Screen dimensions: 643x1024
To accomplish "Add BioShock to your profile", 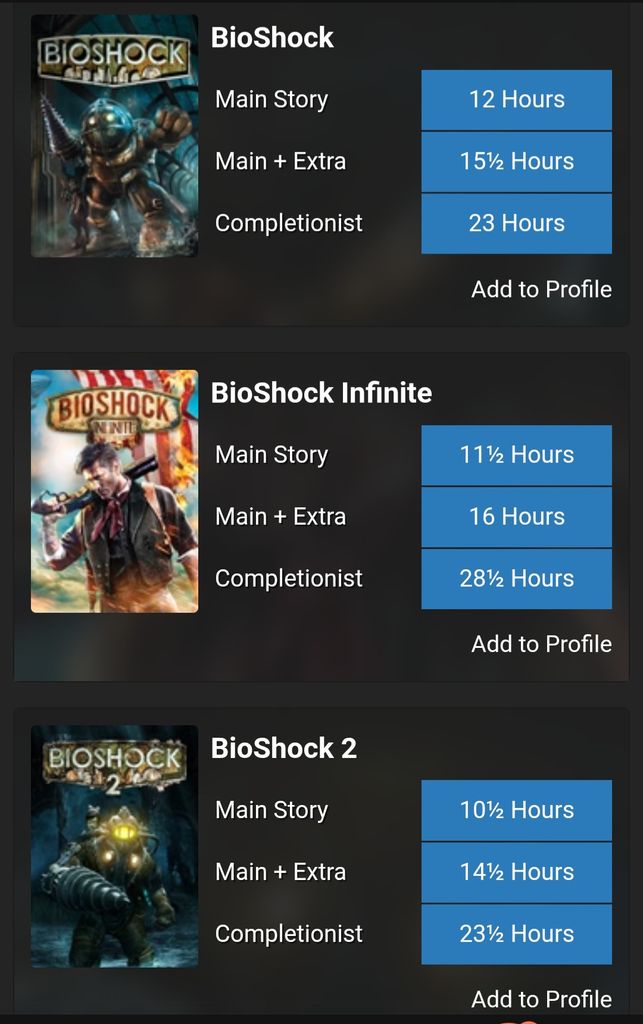I will 541,289.
